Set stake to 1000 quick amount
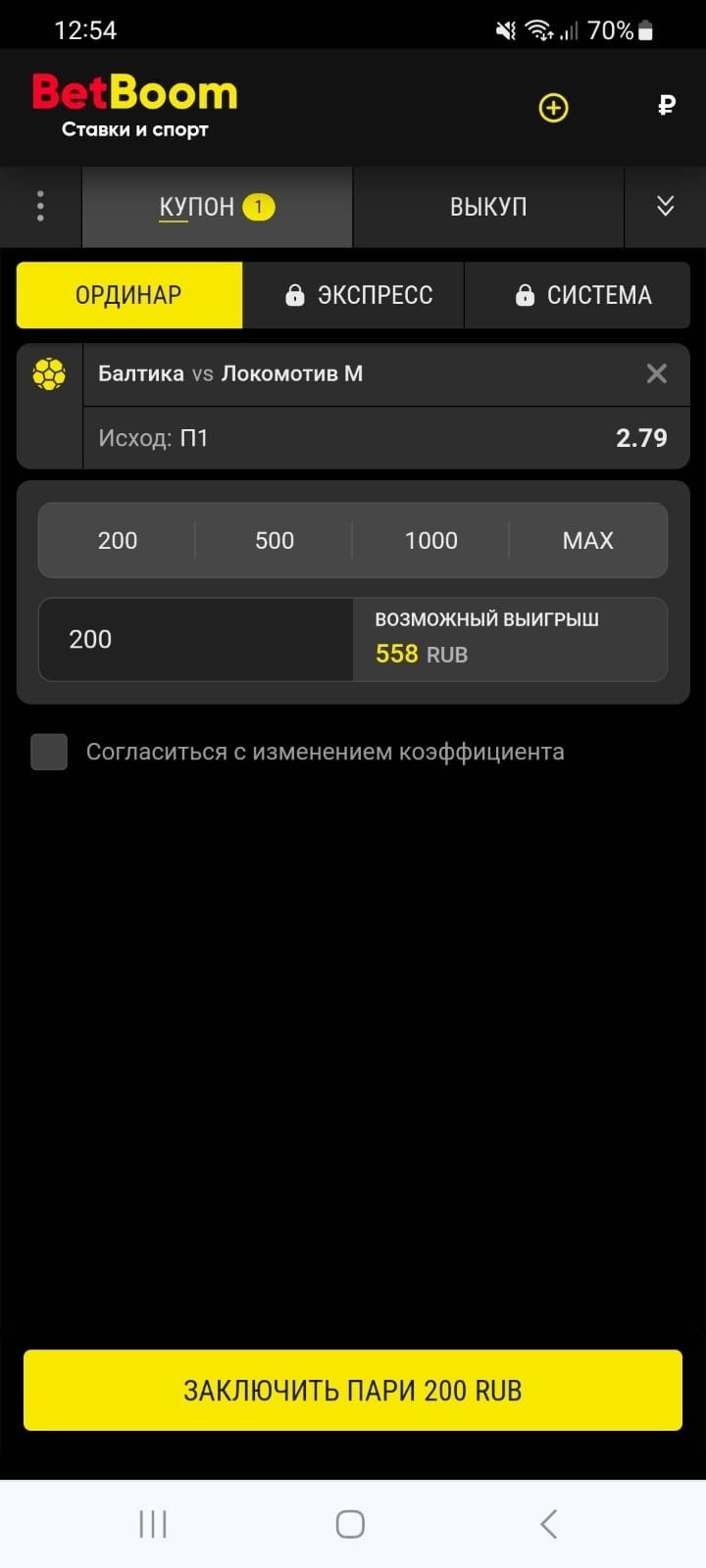The height and width of the screenshot is (1568, 706). pyautogui.click(x=431, y=540)
